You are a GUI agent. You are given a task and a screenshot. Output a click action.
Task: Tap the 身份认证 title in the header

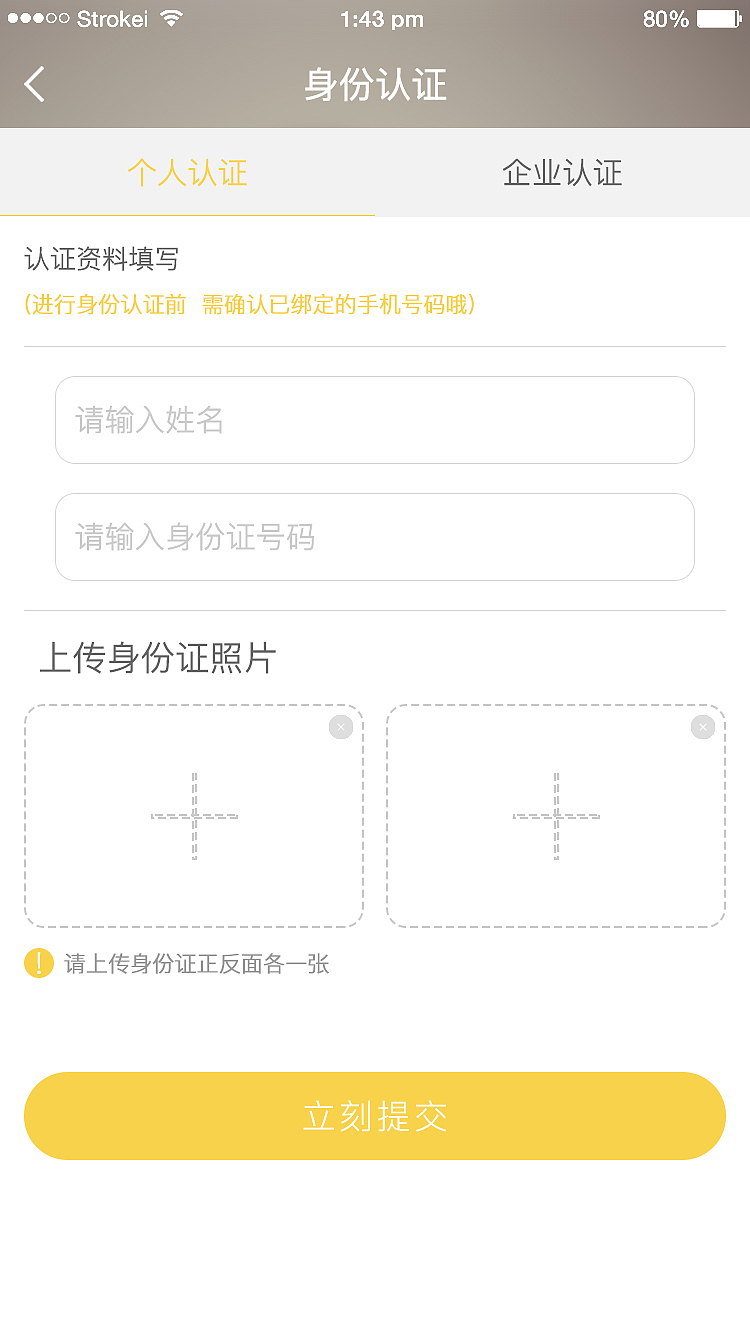pyautogui.click(x=375, y=86)
